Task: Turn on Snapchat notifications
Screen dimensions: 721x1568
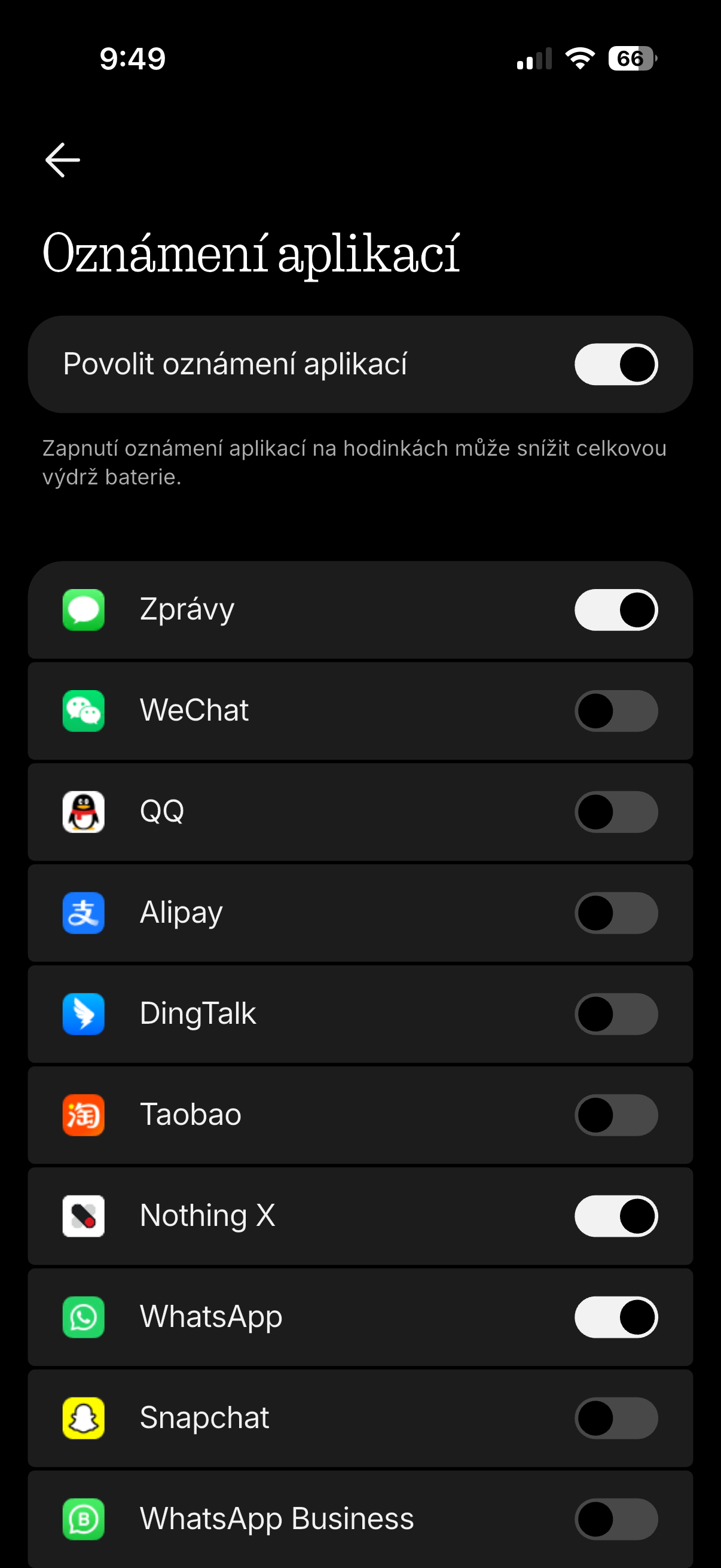Action: pos(616,1418)
